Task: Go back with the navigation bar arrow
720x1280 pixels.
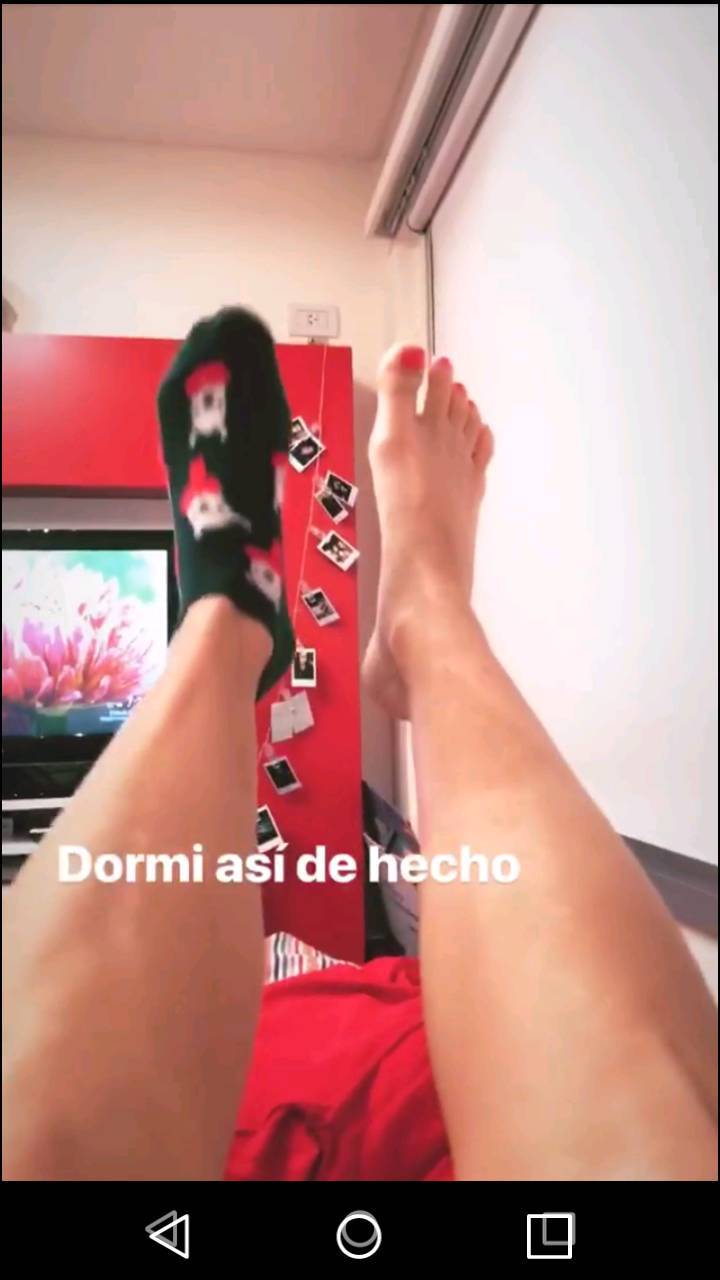Action: pyautogui.click(x=169, y=1234)
